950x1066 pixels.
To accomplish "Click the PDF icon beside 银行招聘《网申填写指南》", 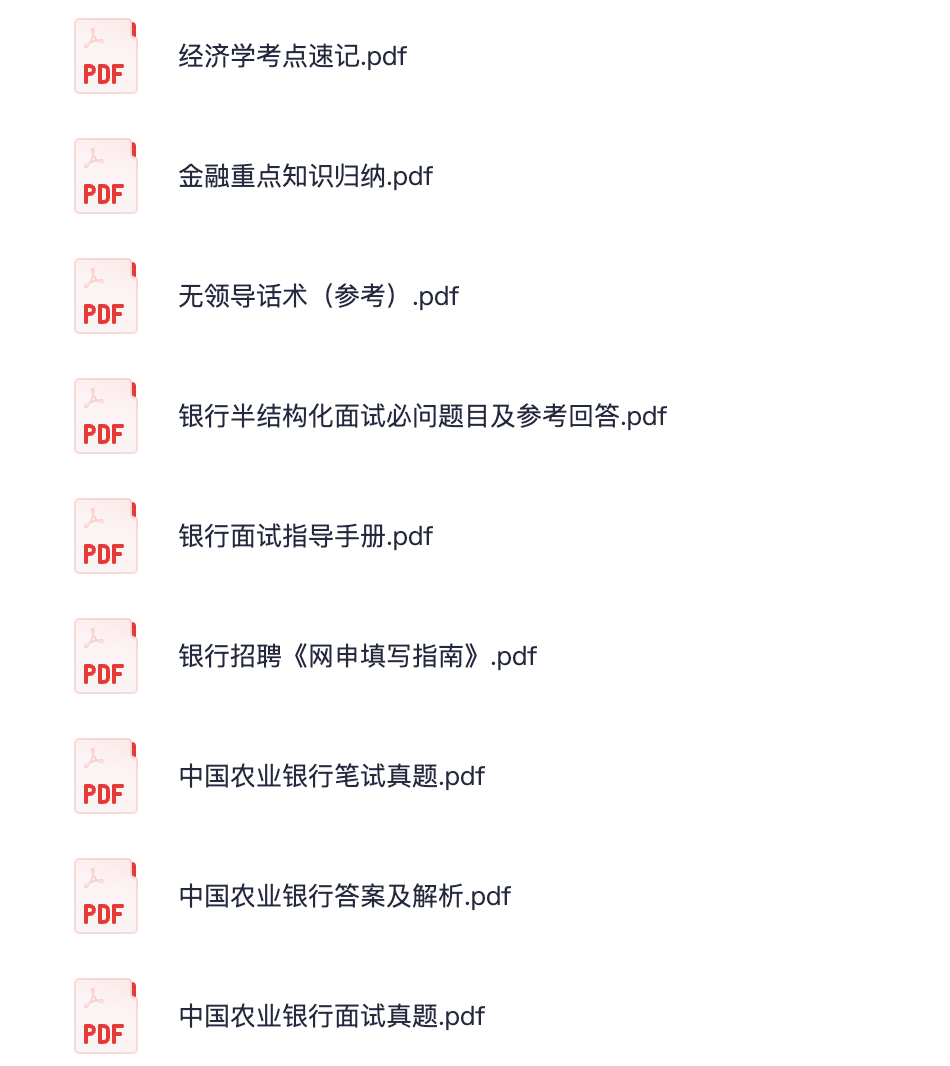I will (x=105, y=656).
